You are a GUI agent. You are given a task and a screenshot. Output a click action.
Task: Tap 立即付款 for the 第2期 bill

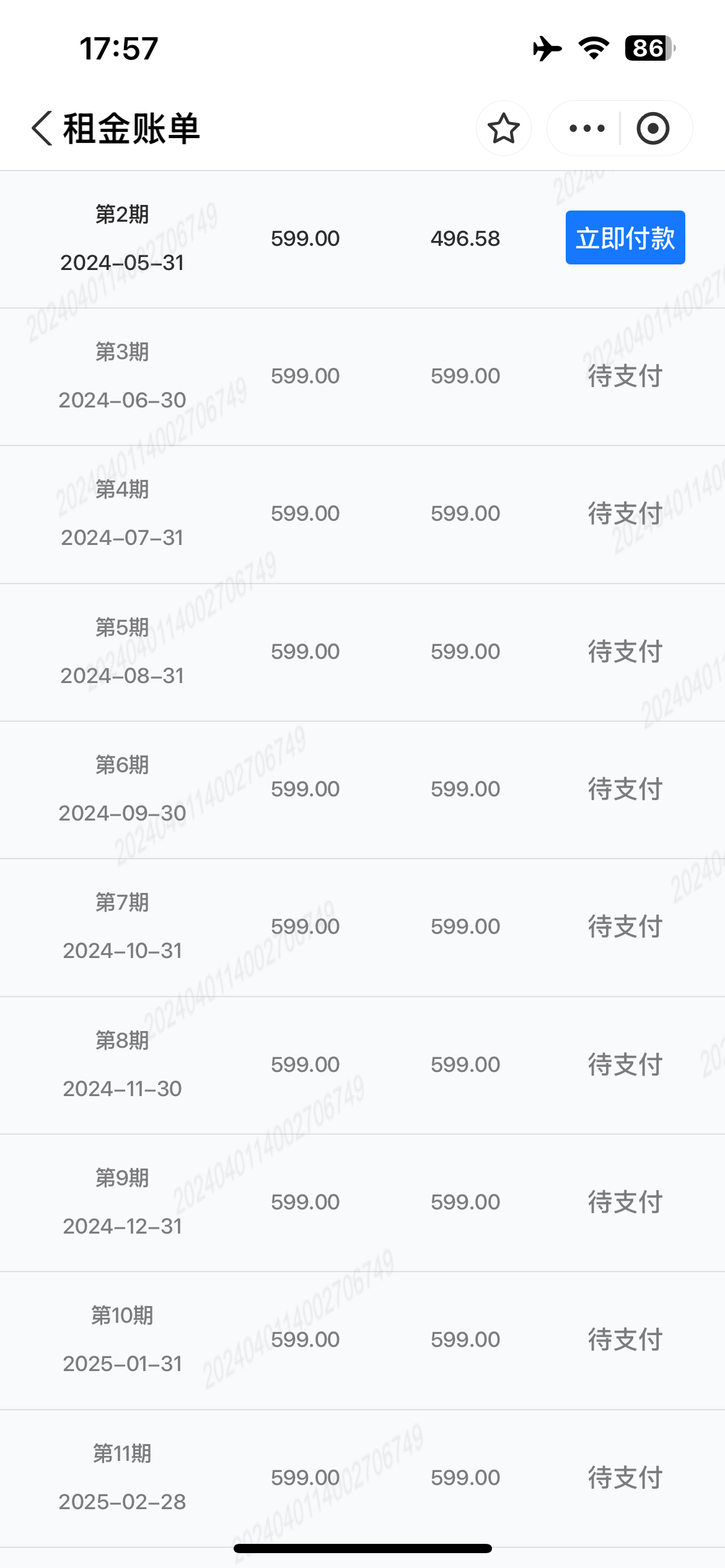(x=625, y=238)
